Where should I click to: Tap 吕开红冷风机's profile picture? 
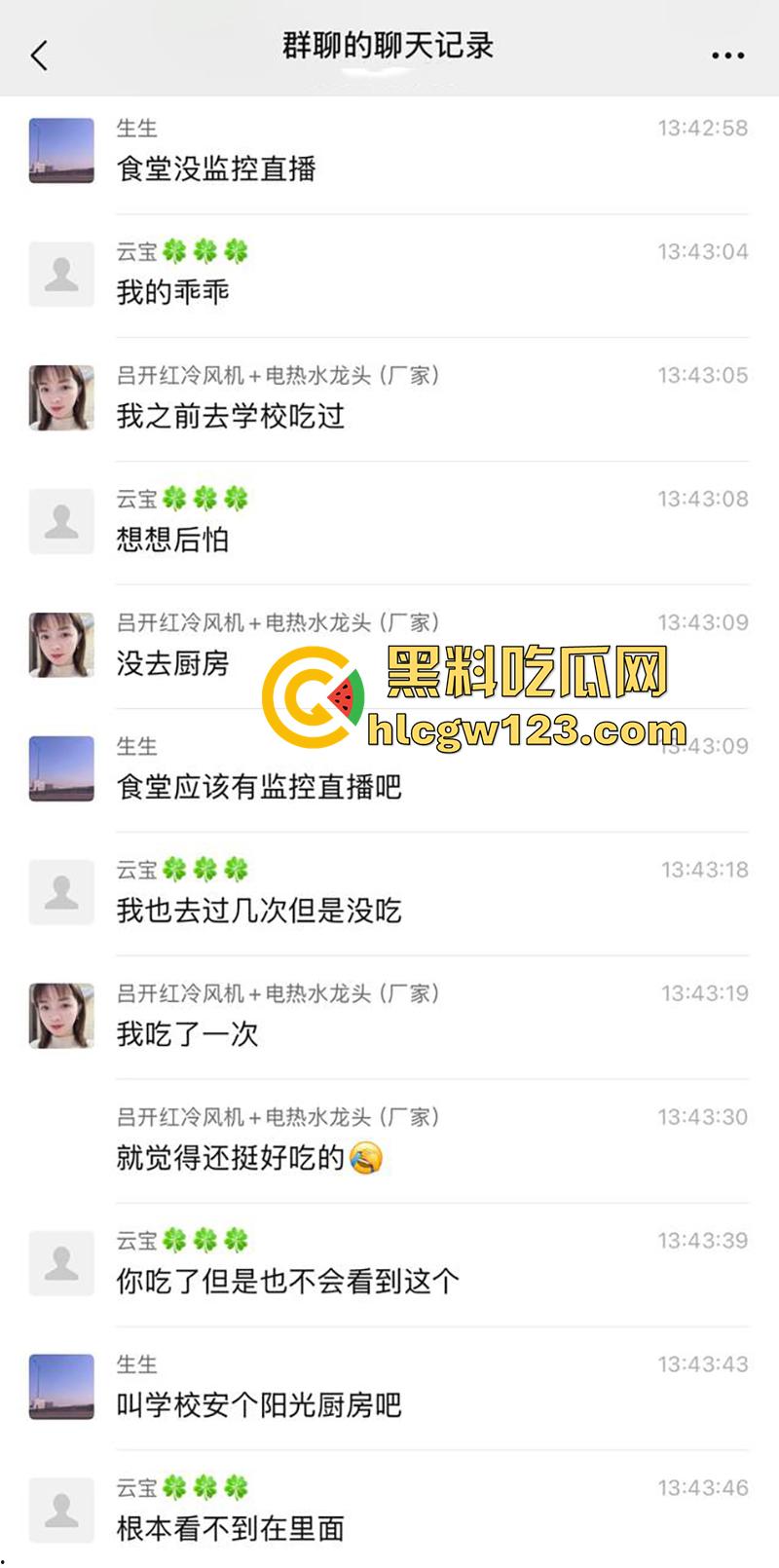[x=60, y=396]
